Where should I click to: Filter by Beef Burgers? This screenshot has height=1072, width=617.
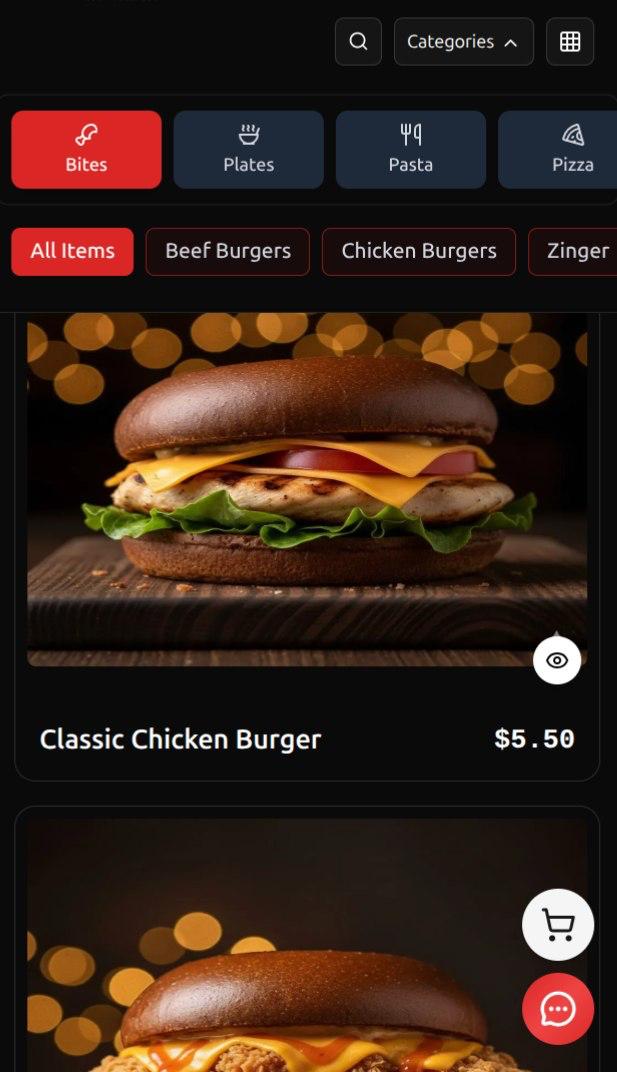(228, 252)
